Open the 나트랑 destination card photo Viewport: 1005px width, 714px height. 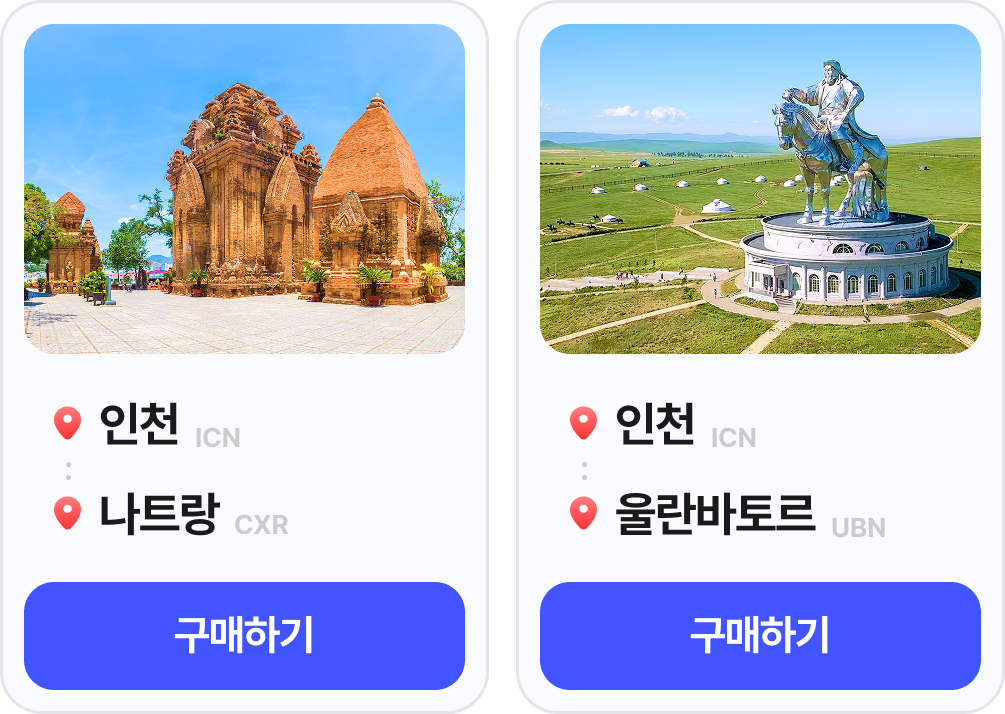point(244,189)
